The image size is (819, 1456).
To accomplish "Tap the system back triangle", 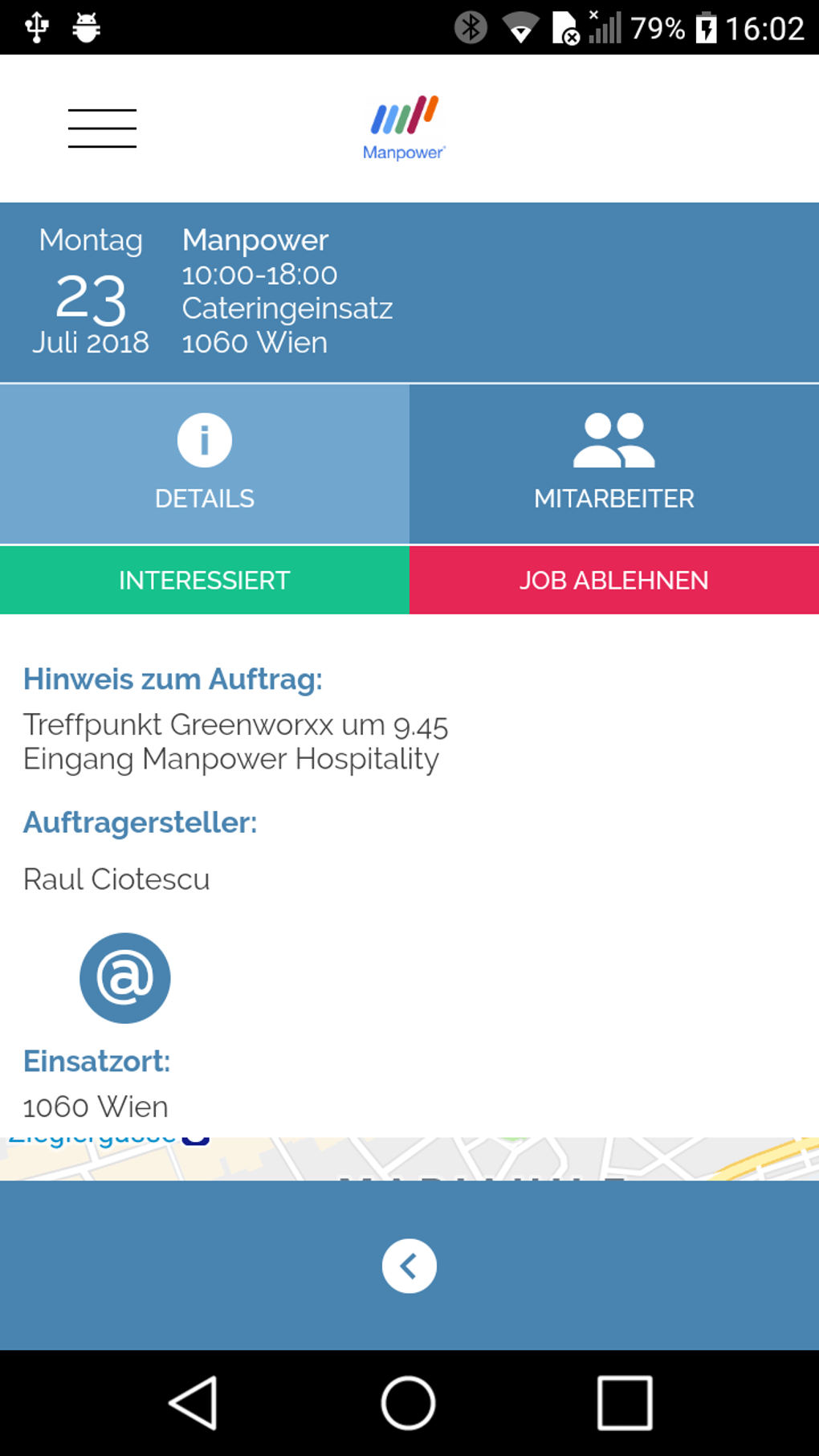I will (x=194, y=1403).
